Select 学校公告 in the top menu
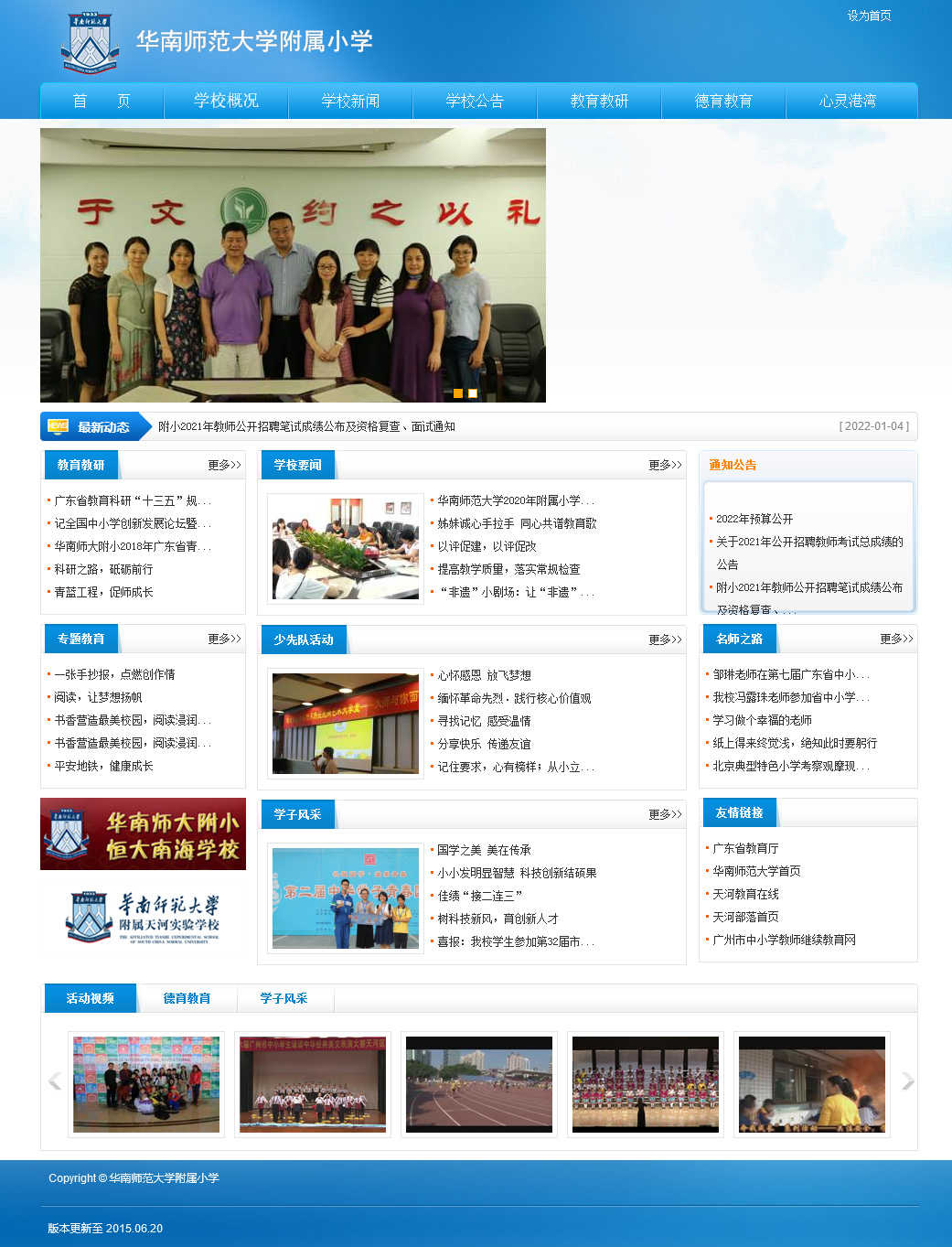 [475, 101]
